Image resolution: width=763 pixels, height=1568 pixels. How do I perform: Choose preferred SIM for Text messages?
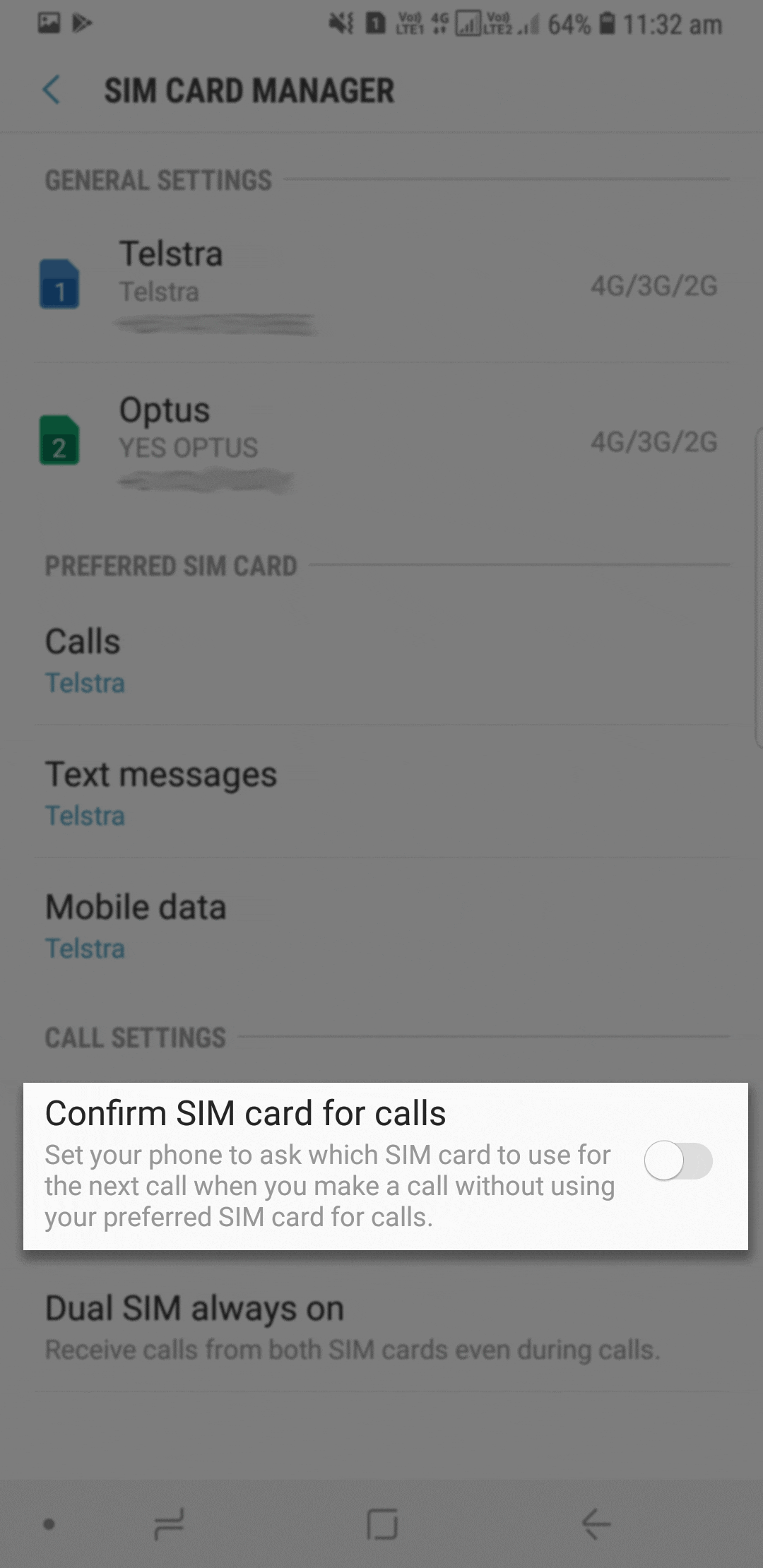coord(381,792)
